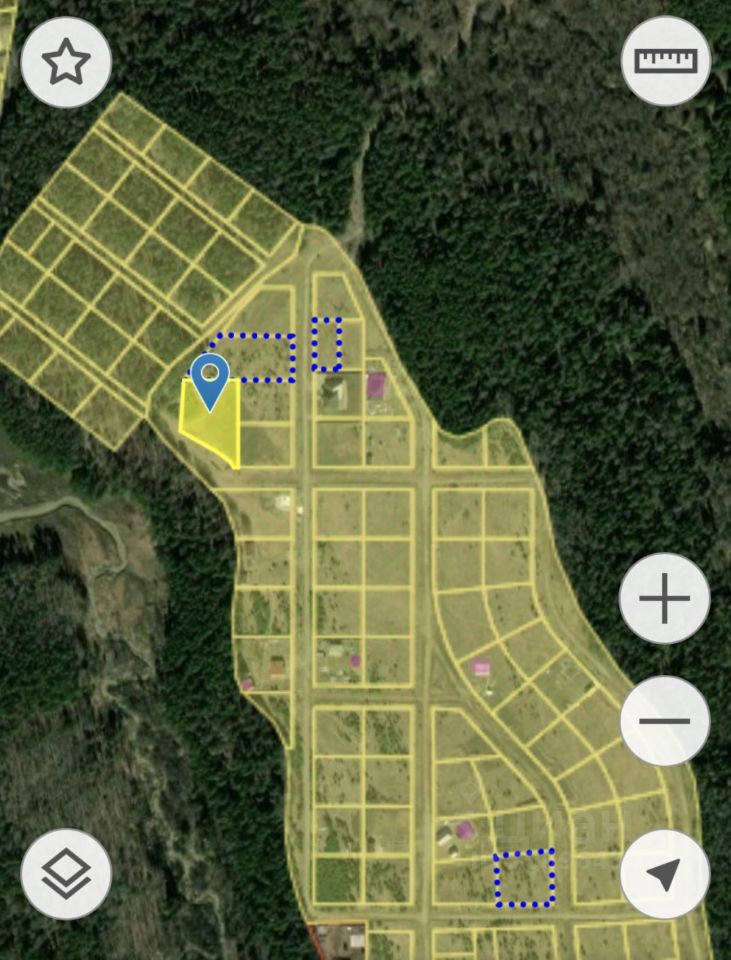Zoom in with the plus button
The image size is (731, 960).
click(665, 599)
